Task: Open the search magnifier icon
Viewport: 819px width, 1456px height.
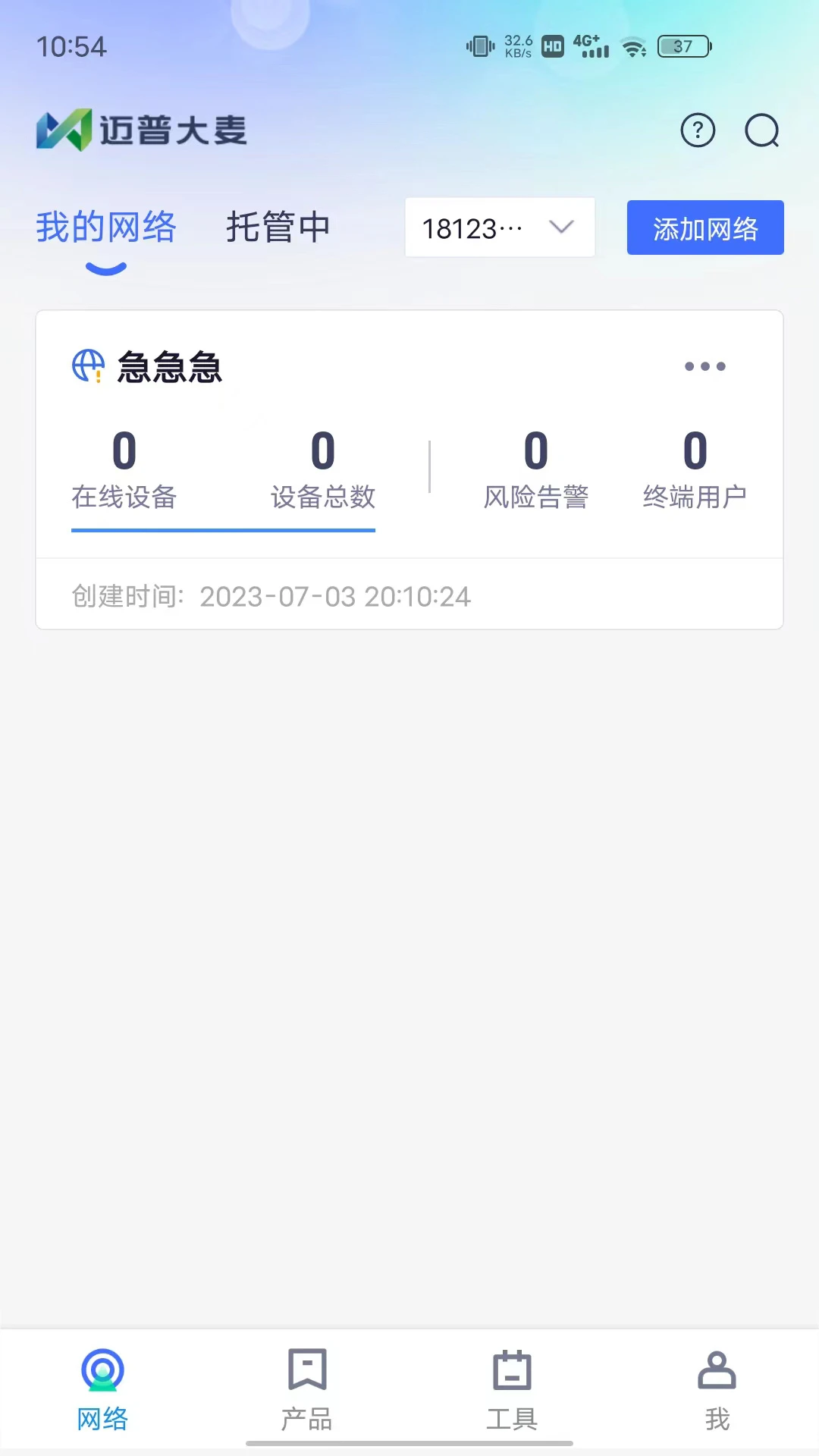Action: tap(763, 130)
